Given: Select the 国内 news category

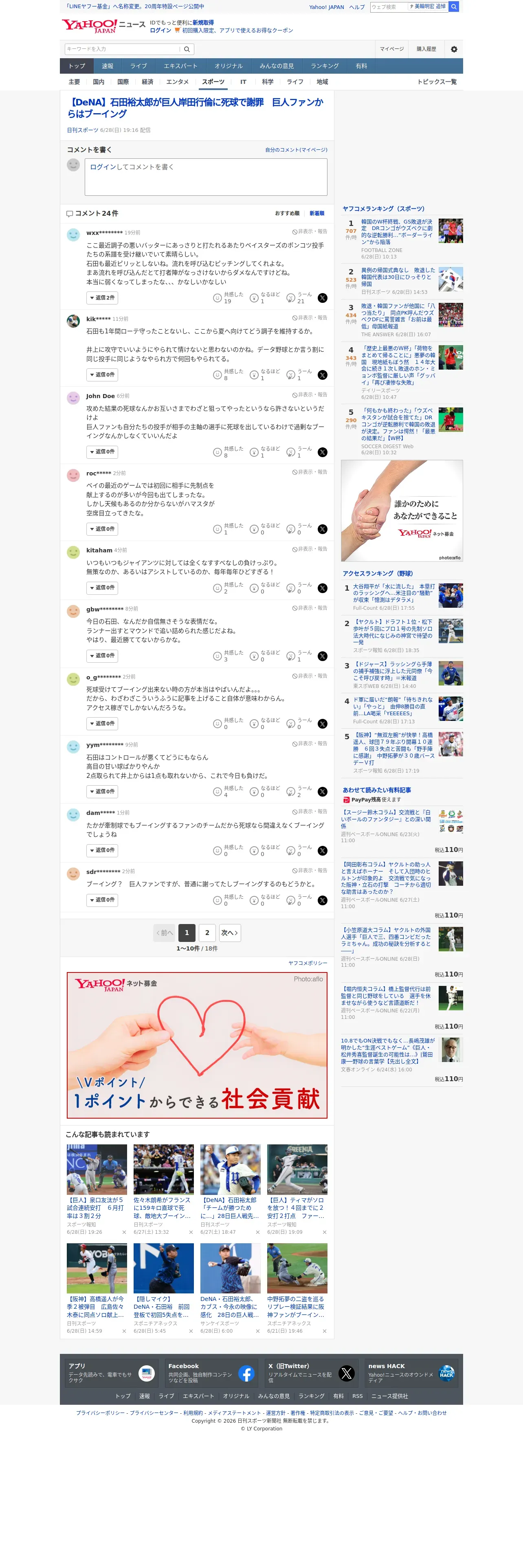Looking at the screenshot, I should pyautogui.click(x=98, y=81).
